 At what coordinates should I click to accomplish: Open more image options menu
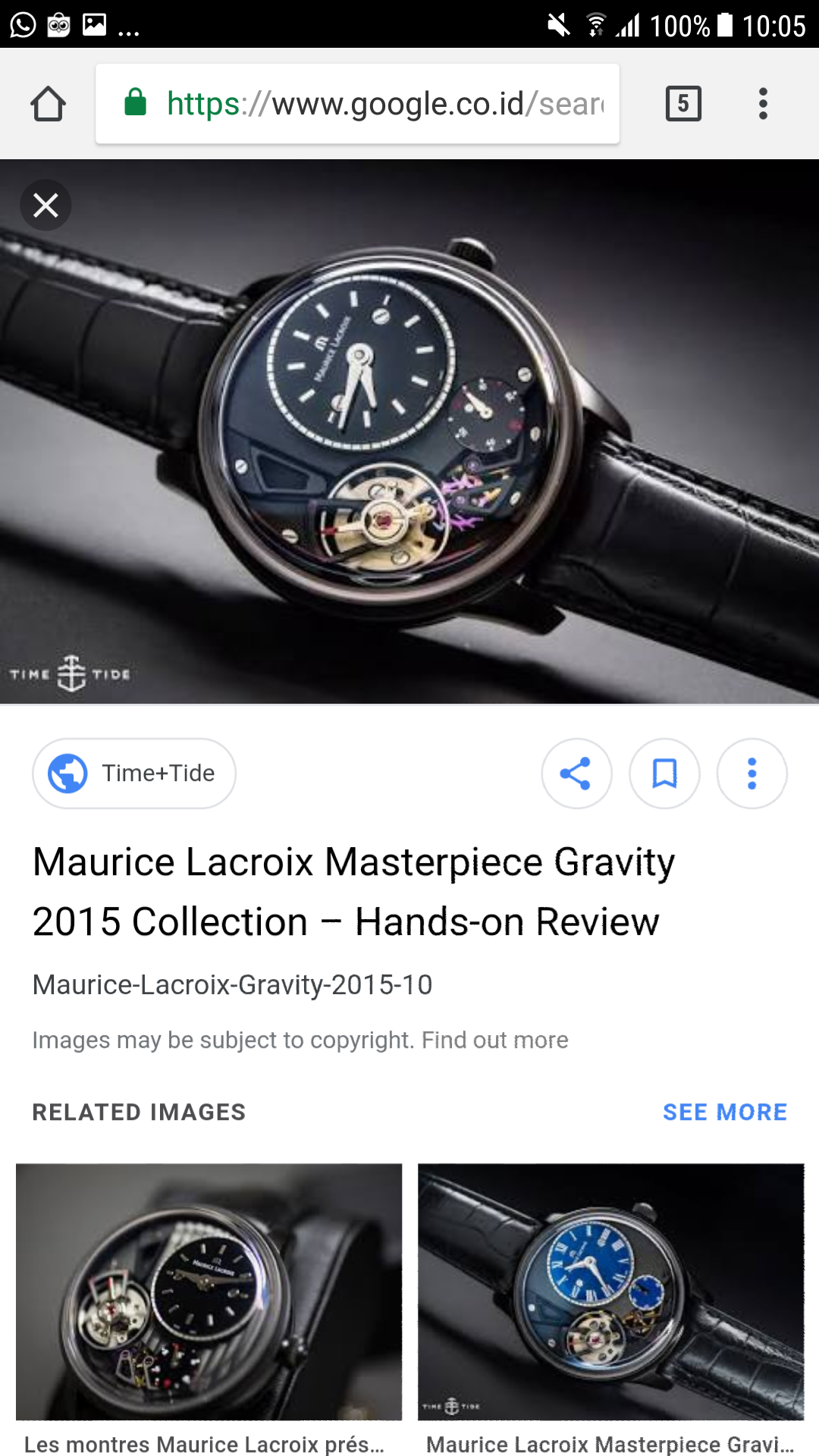pyautogui.click(x=752, y=773)
